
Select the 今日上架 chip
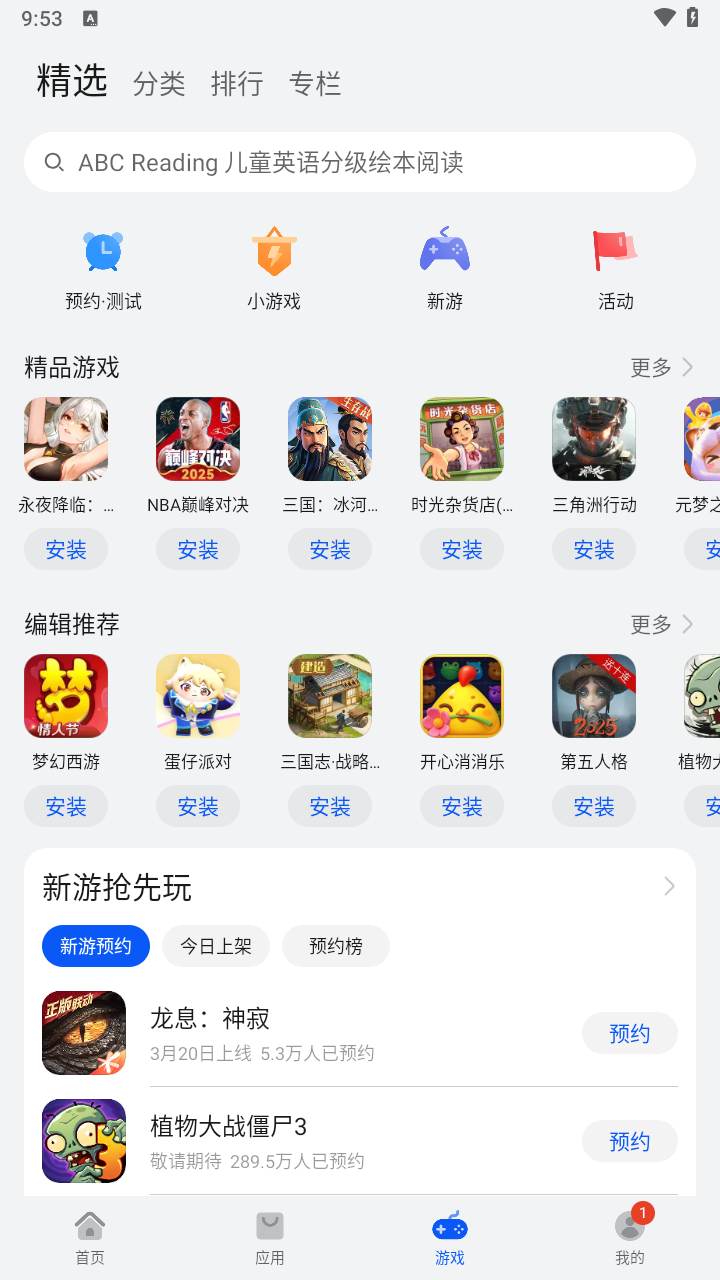tap(216, 946)
